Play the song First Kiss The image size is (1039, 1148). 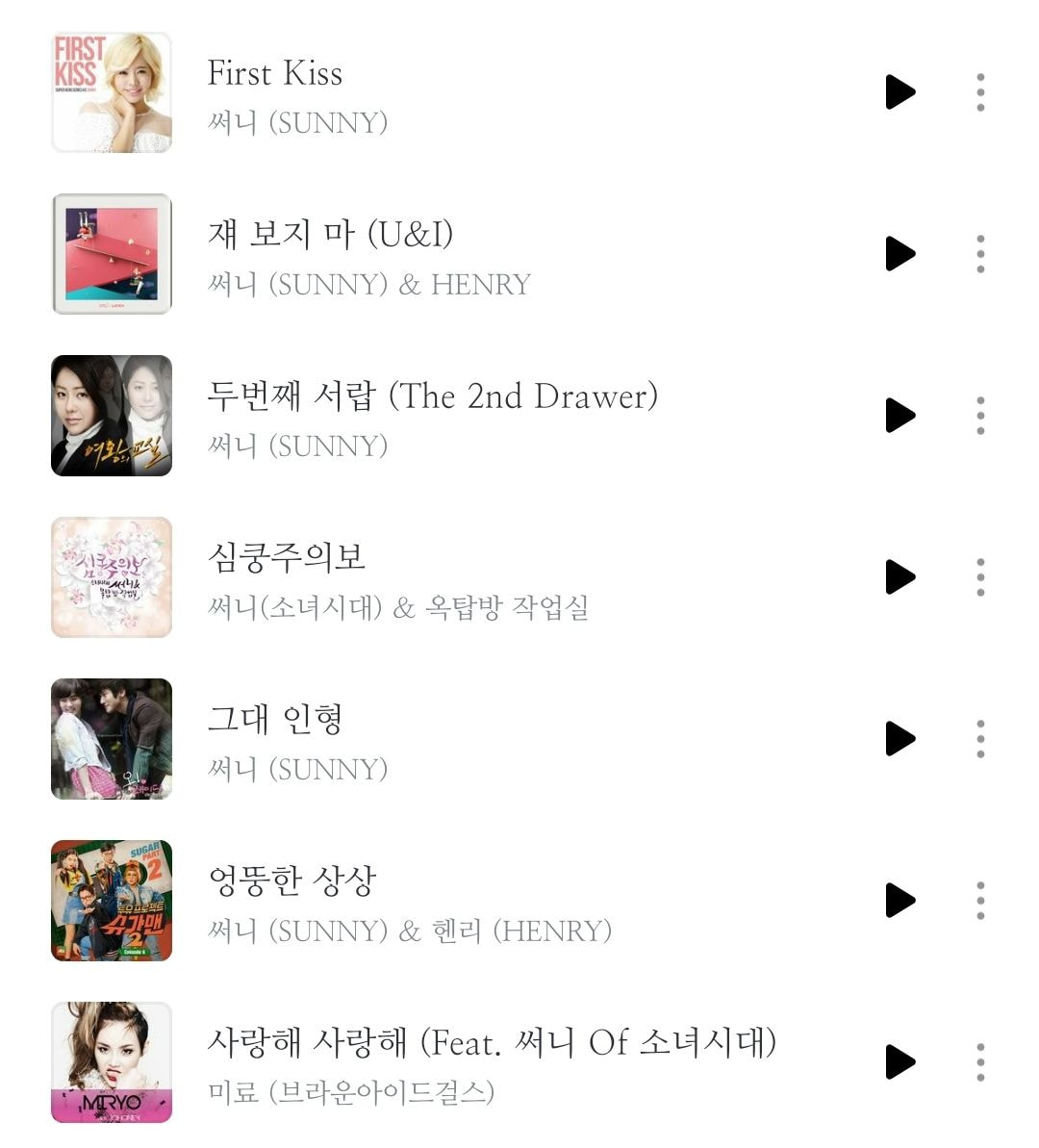pyautogui.click(x=900, y=92)
